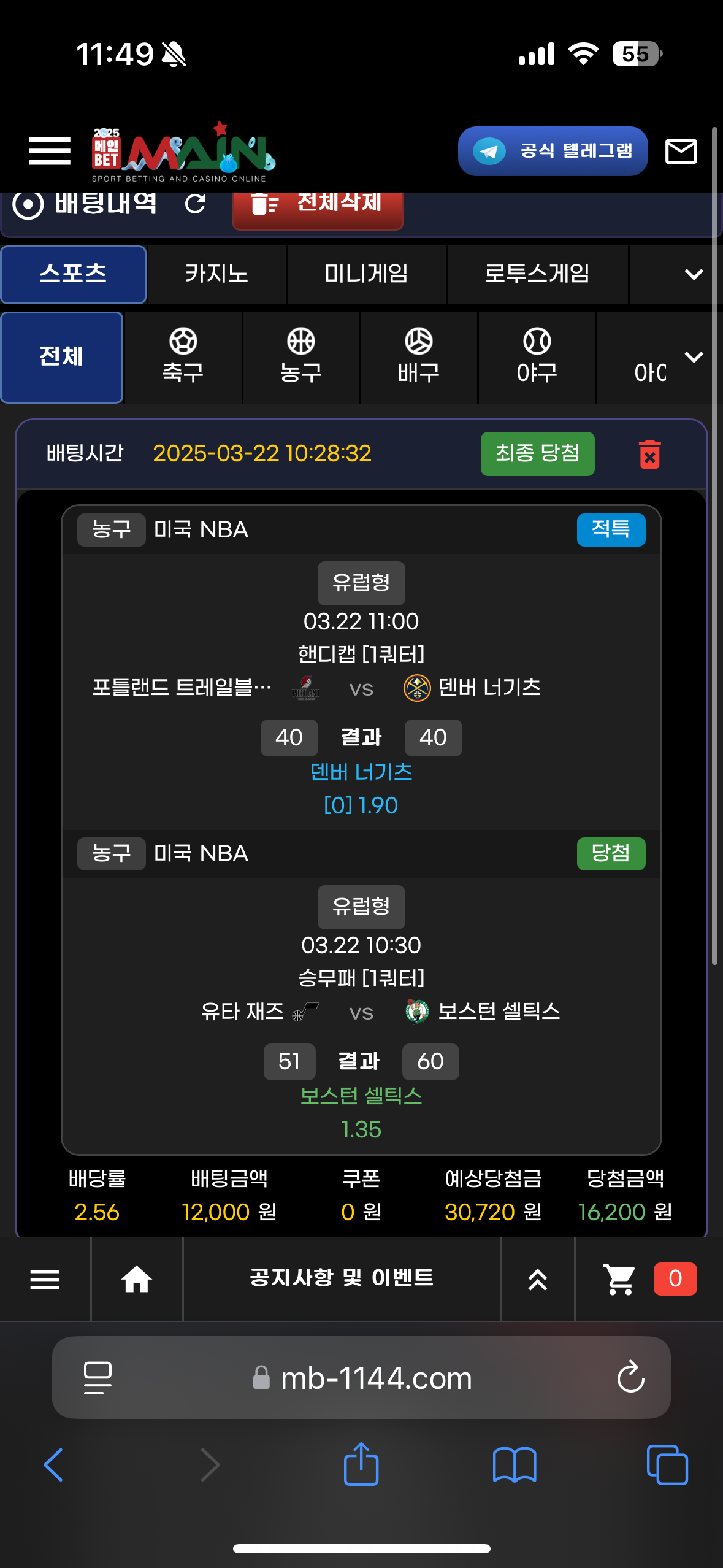Reload the page in Safari
Screen dimensions: 723x1568
(x=630, y=1378)
